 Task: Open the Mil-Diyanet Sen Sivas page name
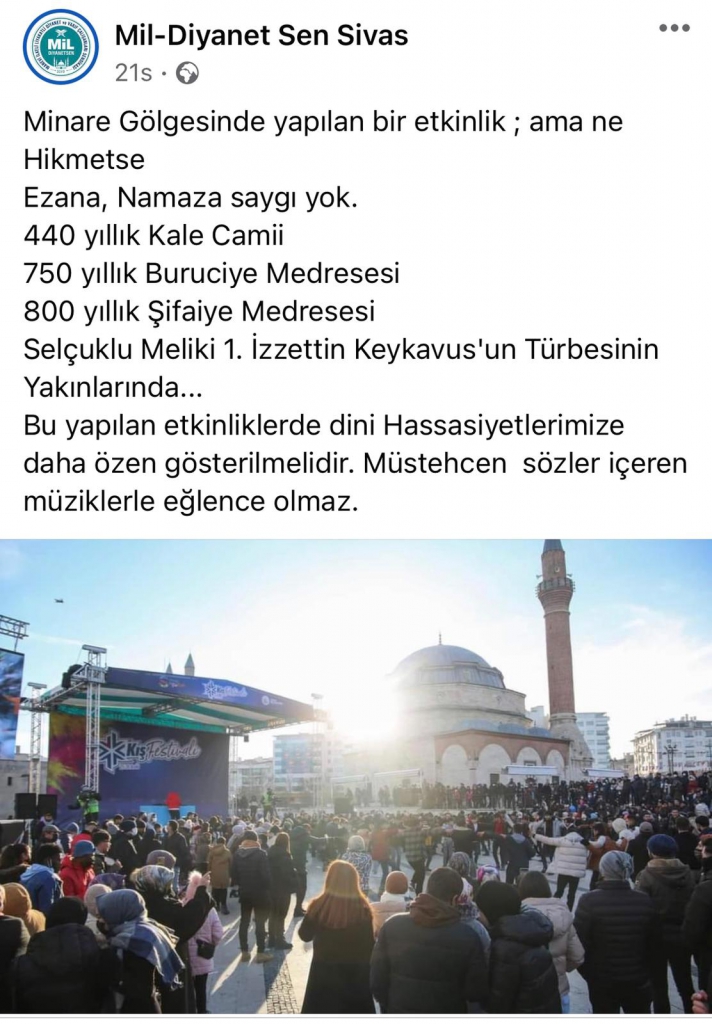[261, 35]
